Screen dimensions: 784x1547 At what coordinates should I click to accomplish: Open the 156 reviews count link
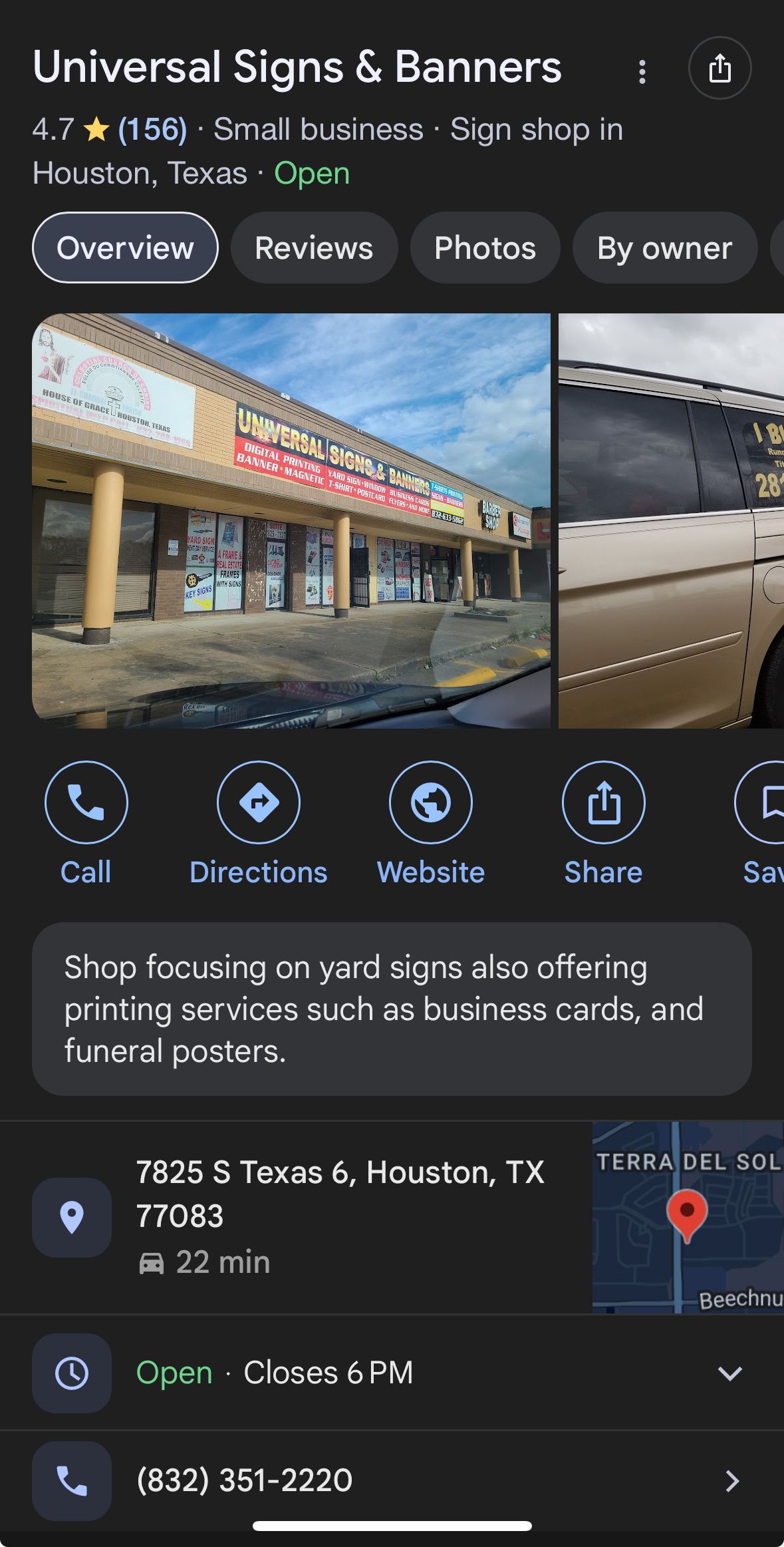[152, 129]
